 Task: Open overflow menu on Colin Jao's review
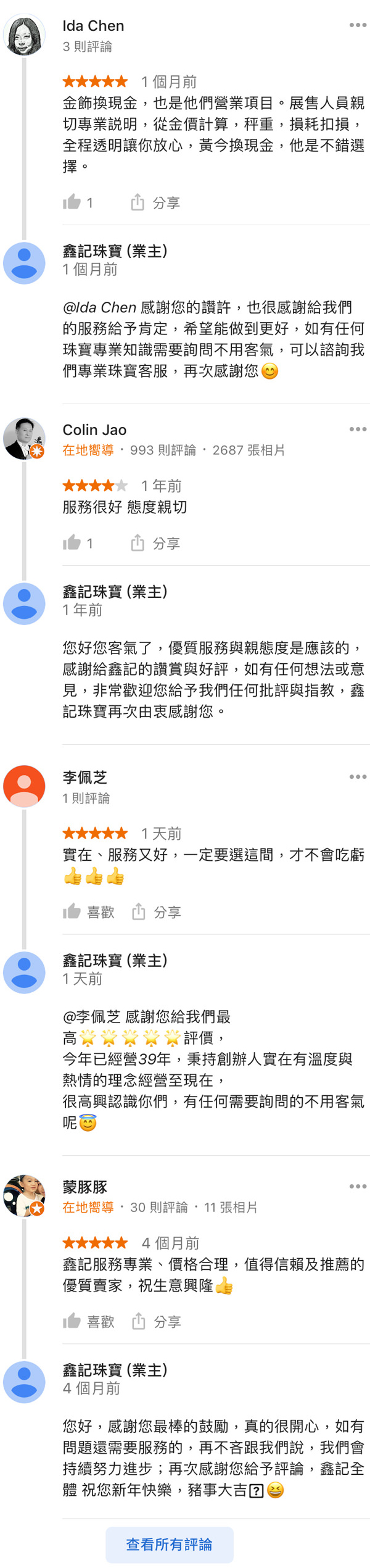pyautogui.click(x=358, y=429)
